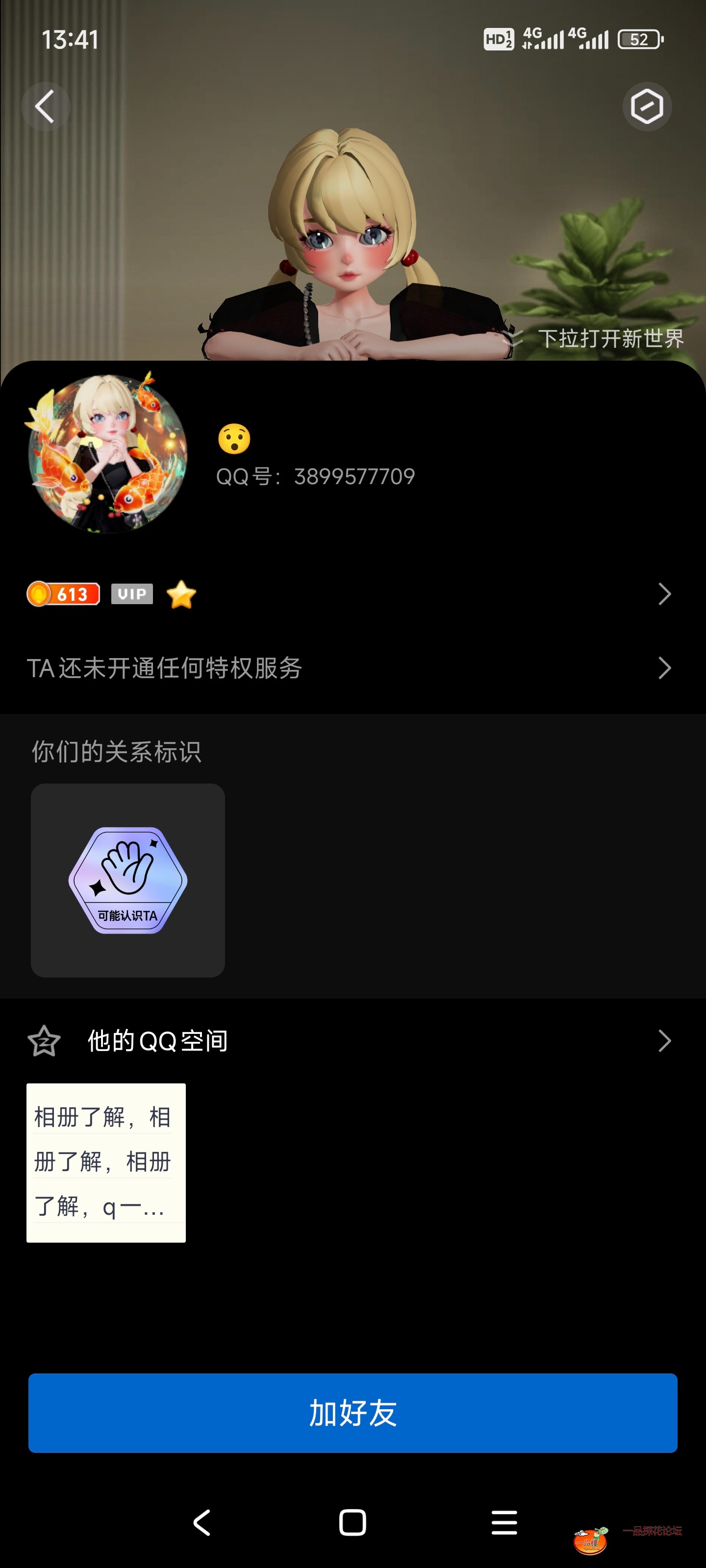Expand the medals row via its chevron
Image resolution: width=706 pixels, height=1568 pixels.
coord(664,594)
